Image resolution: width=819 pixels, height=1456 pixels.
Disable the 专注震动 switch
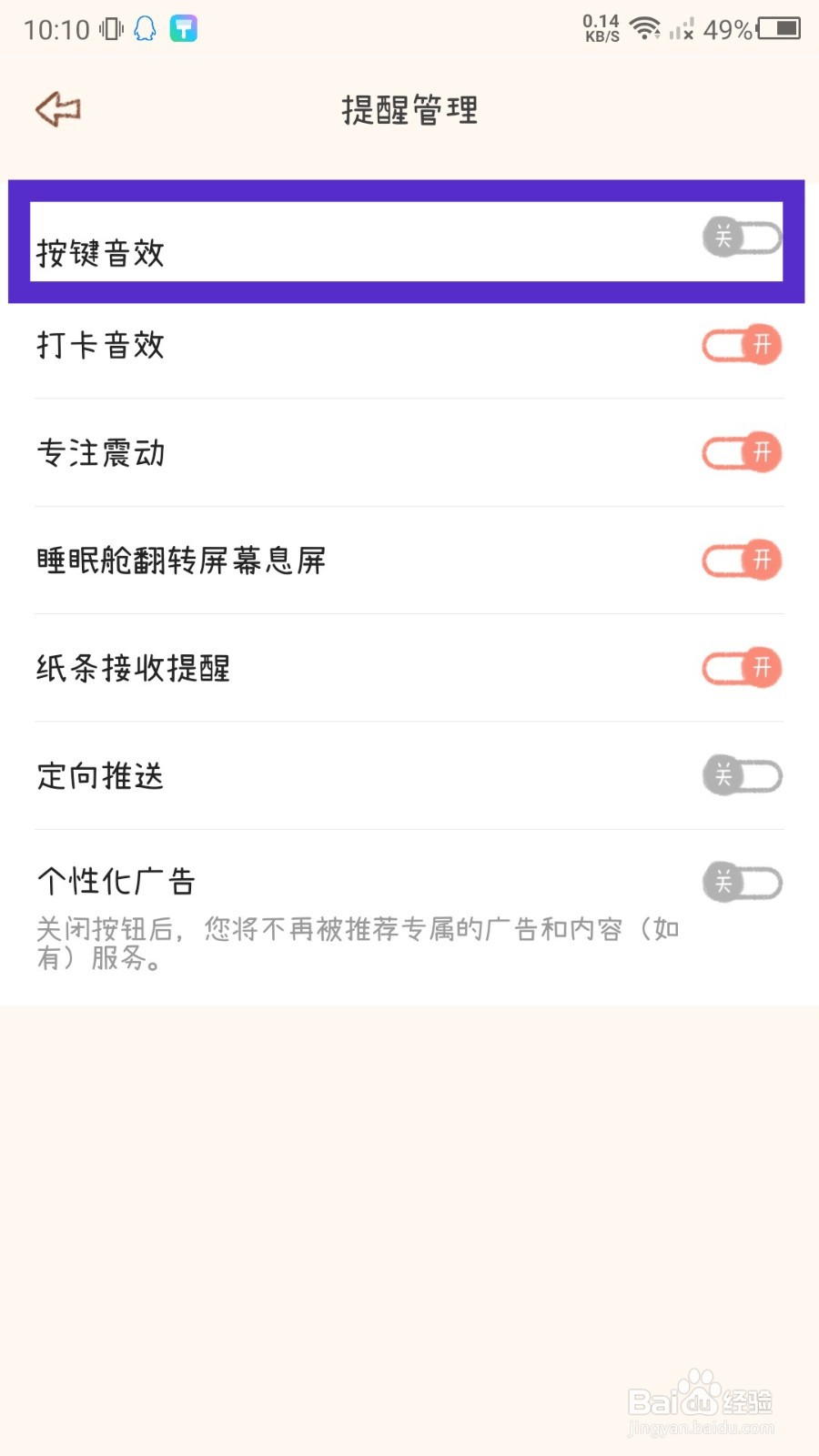coord(742,452)
